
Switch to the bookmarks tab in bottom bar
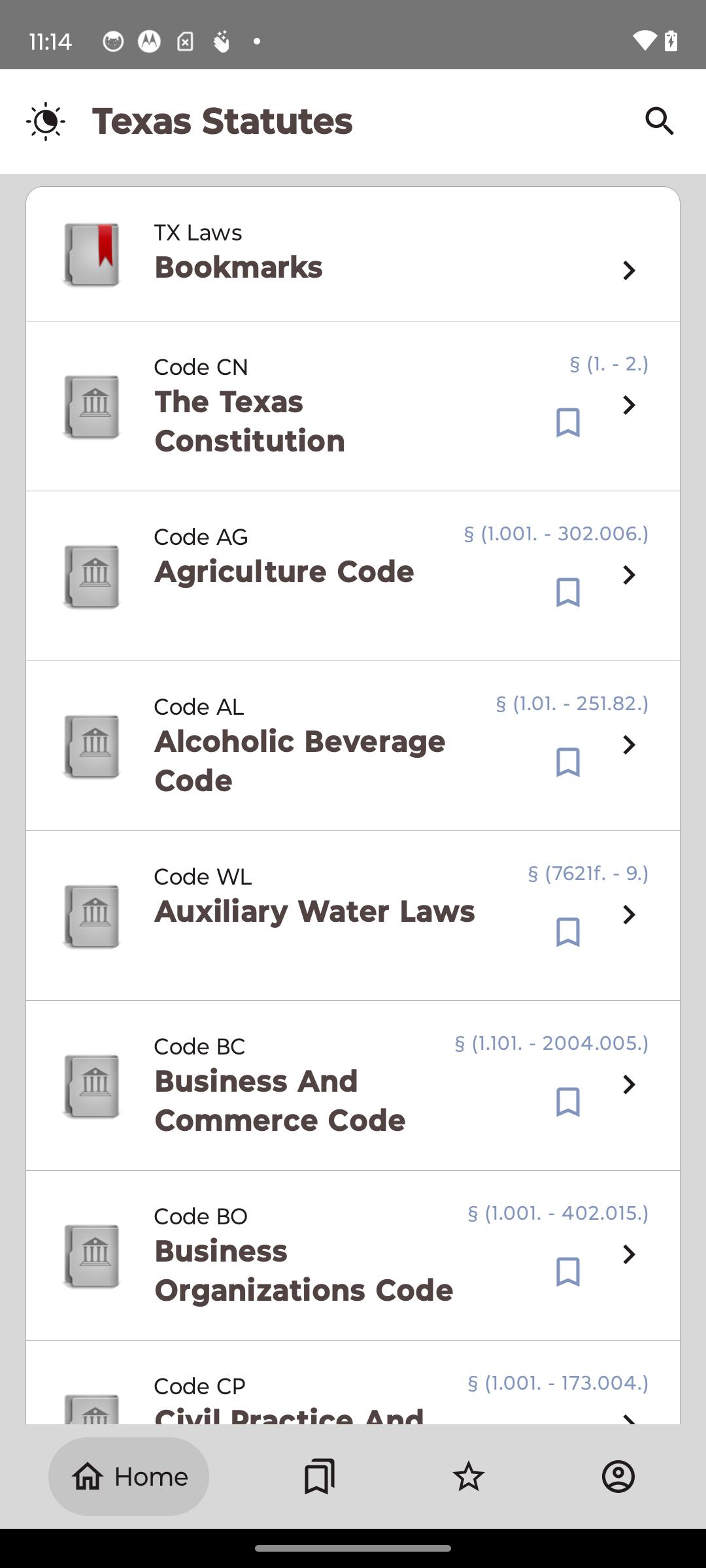320,1477
